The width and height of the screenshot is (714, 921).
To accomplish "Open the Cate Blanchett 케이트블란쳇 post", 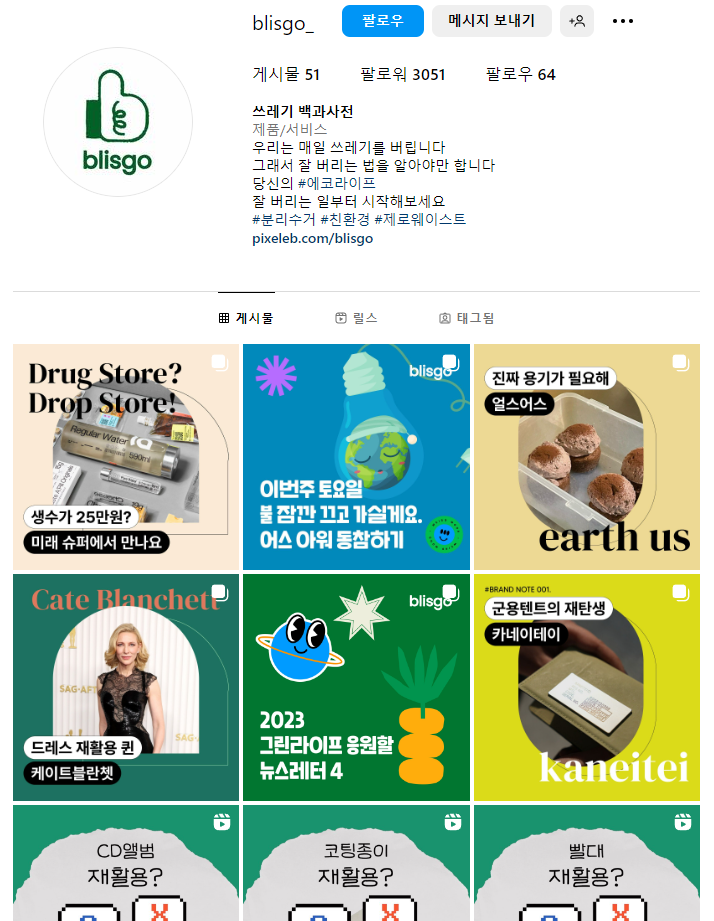I will point(126,687).
